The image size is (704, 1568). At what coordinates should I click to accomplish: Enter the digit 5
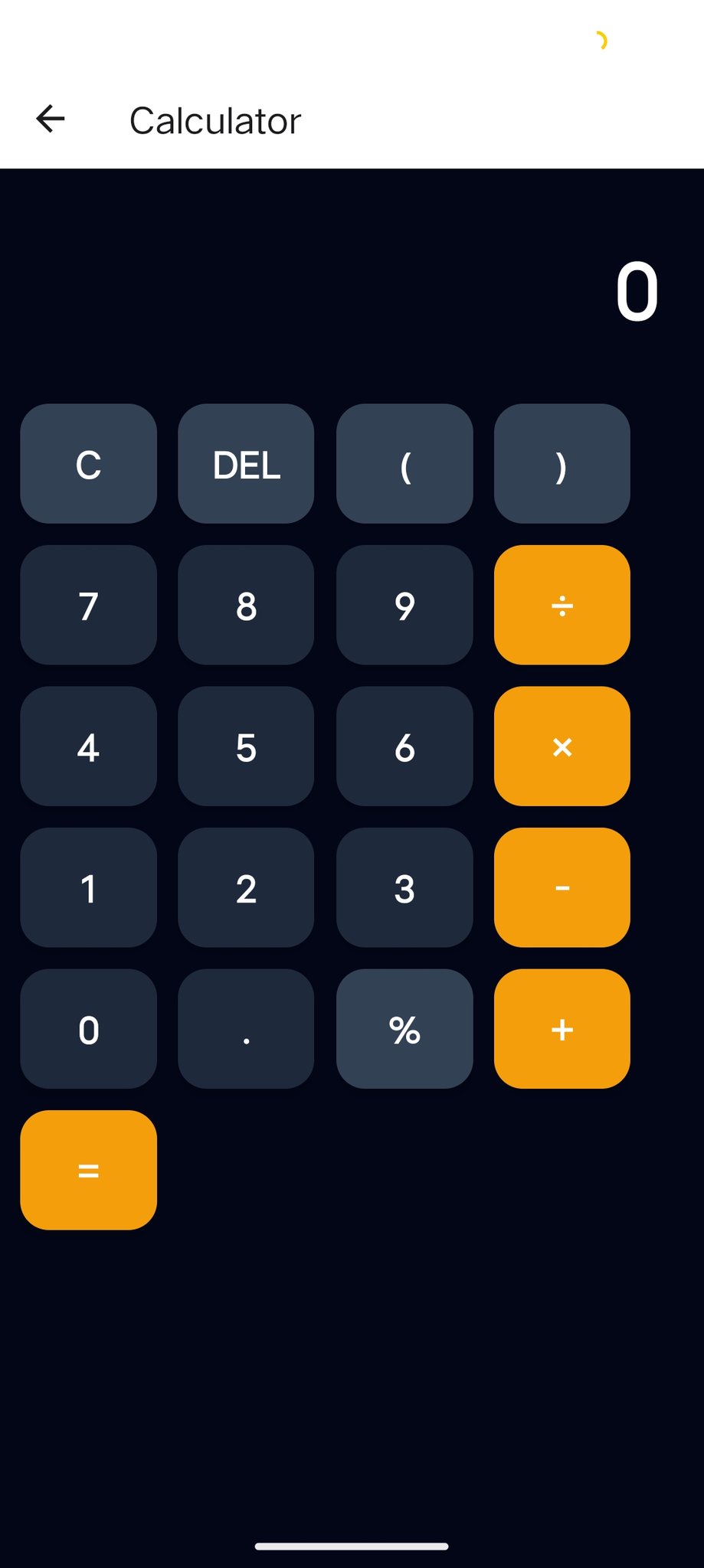click(x=246, y=746)
